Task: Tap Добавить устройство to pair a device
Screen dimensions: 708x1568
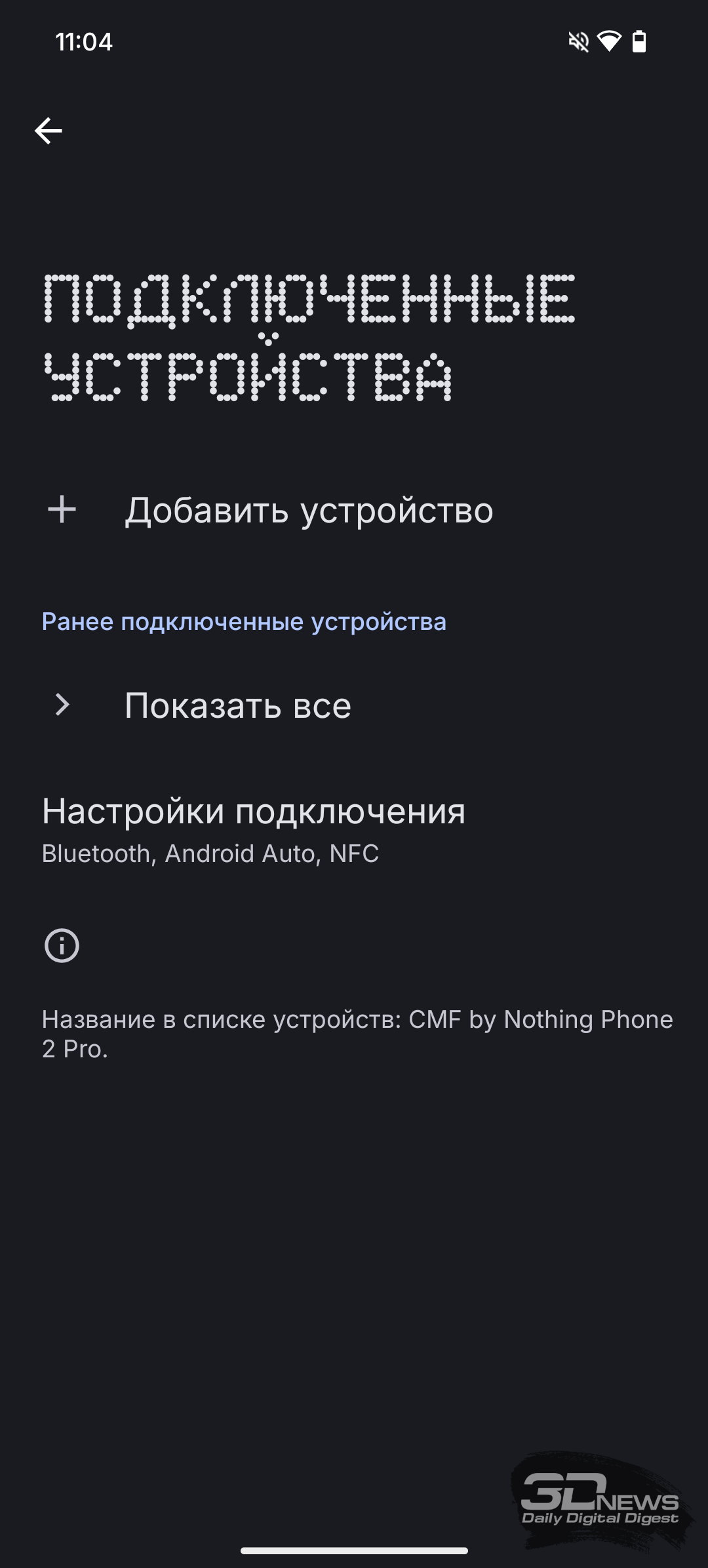Action: tap(354, 510)
